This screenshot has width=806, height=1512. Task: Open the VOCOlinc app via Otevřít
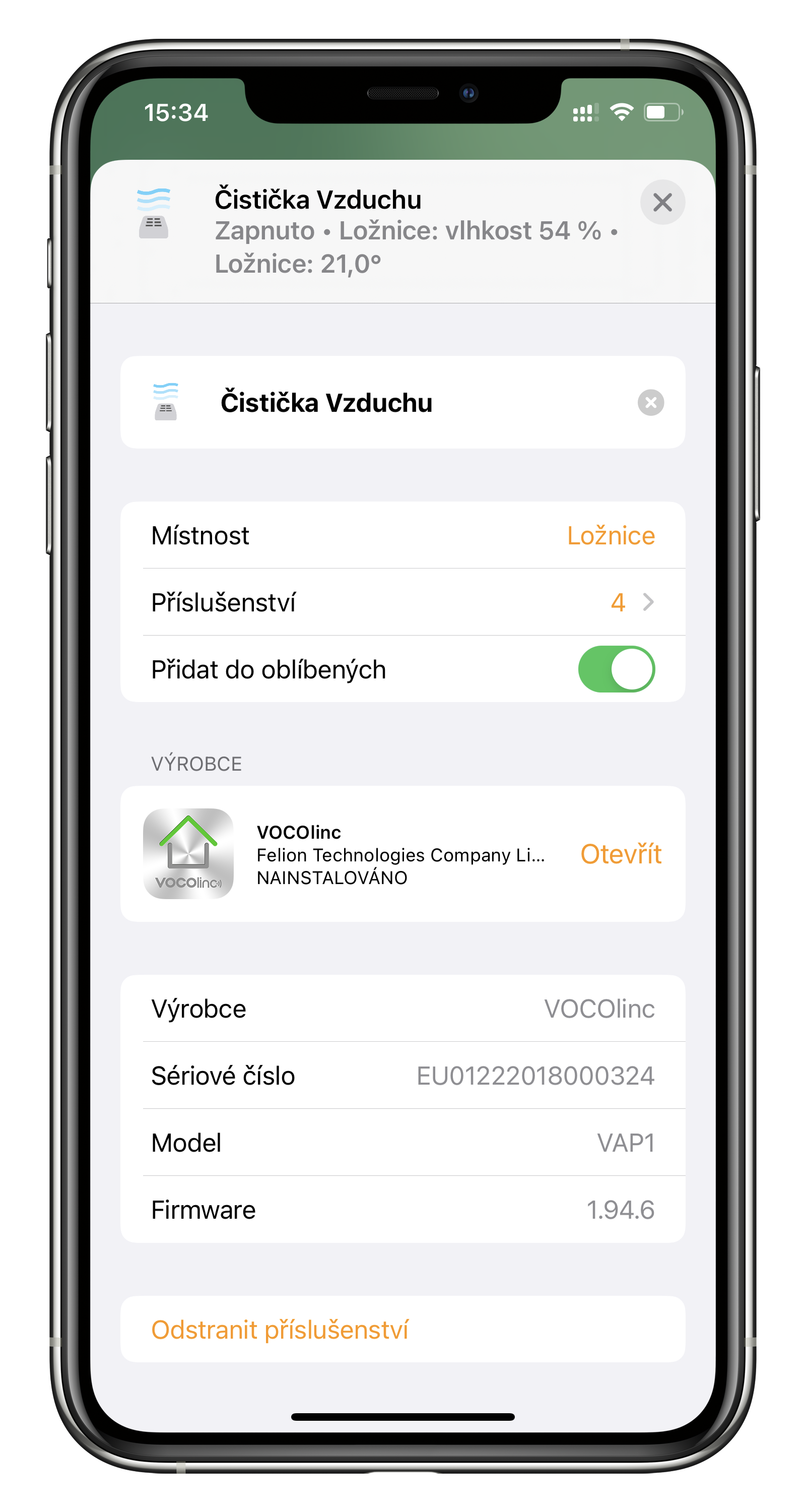click(x=620, y=854)
